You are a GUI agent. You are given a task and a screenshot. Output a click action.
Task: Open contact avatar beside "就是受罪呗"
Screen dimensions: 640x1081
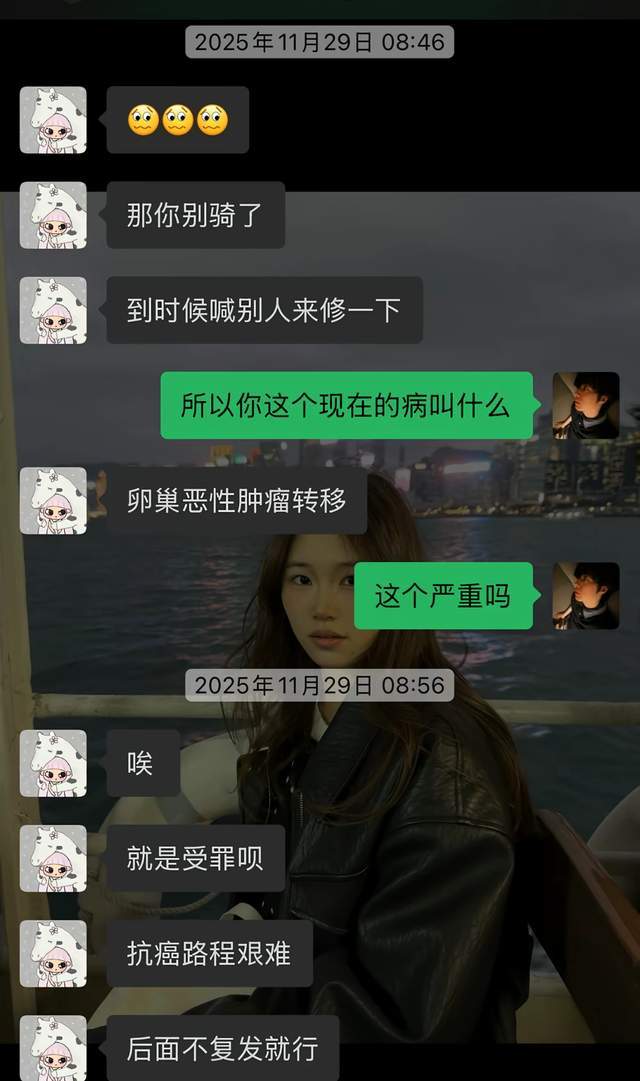pos(53,858)
